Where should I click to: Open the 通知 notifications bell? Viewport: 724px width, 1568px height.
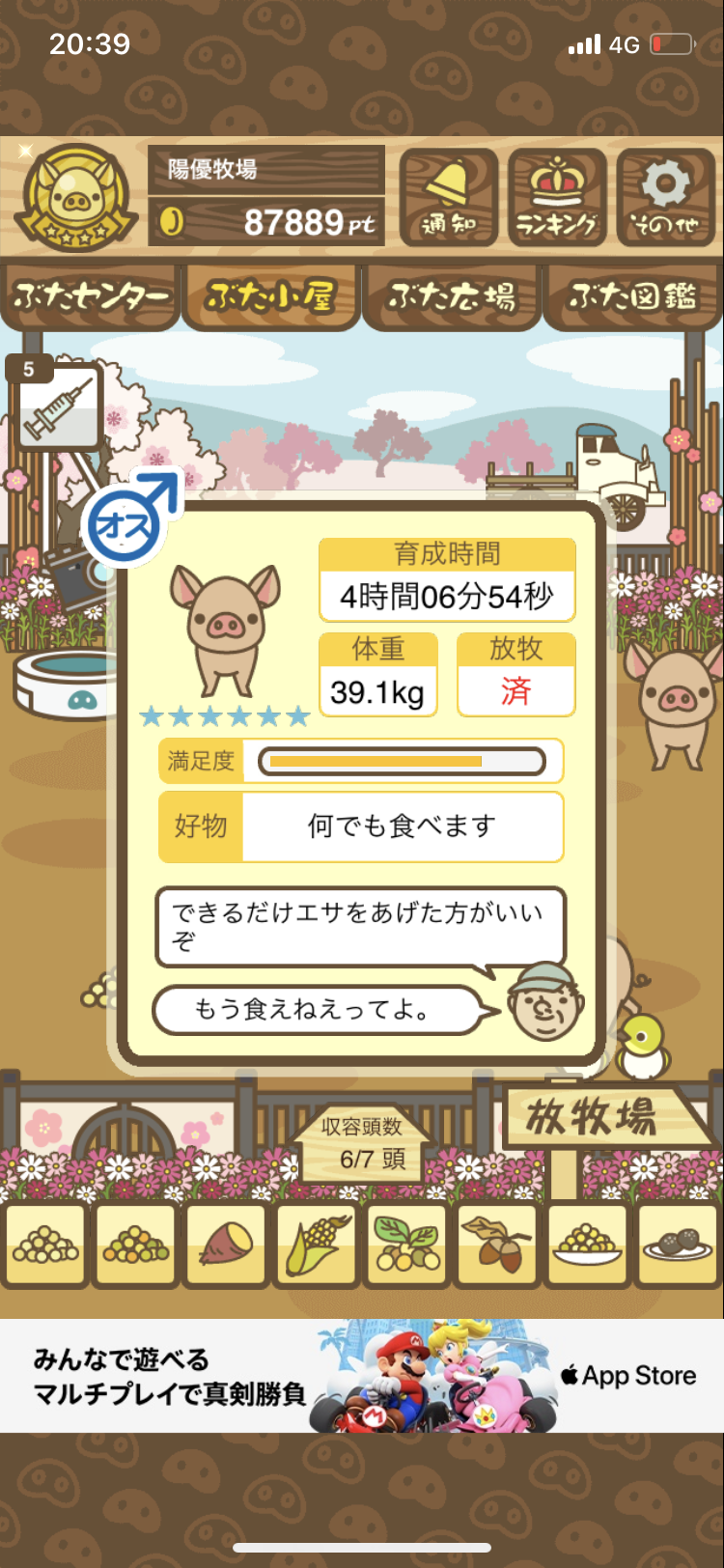(449, 199)
